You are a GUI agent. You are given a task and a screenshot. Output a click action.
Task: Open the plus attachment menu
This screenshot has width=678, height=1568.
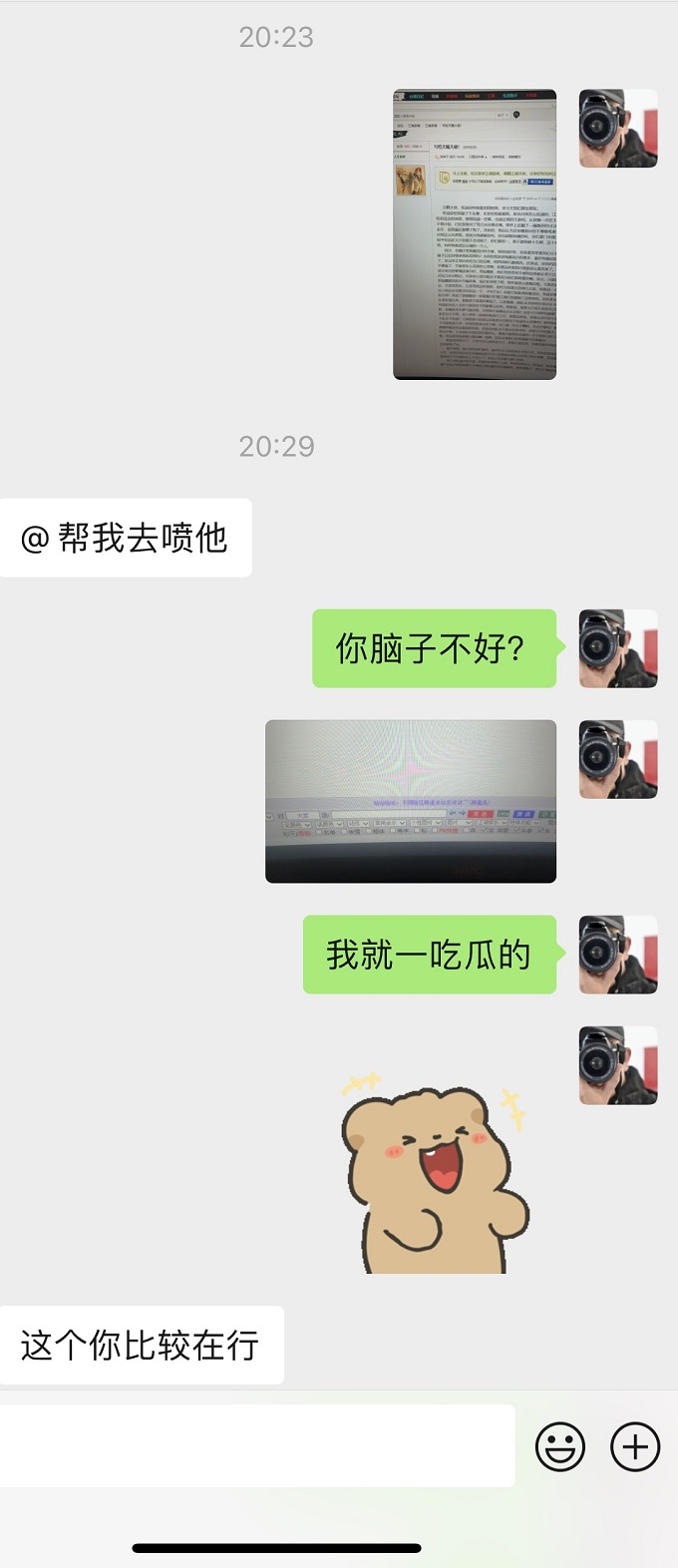[x=635, y=1446]
